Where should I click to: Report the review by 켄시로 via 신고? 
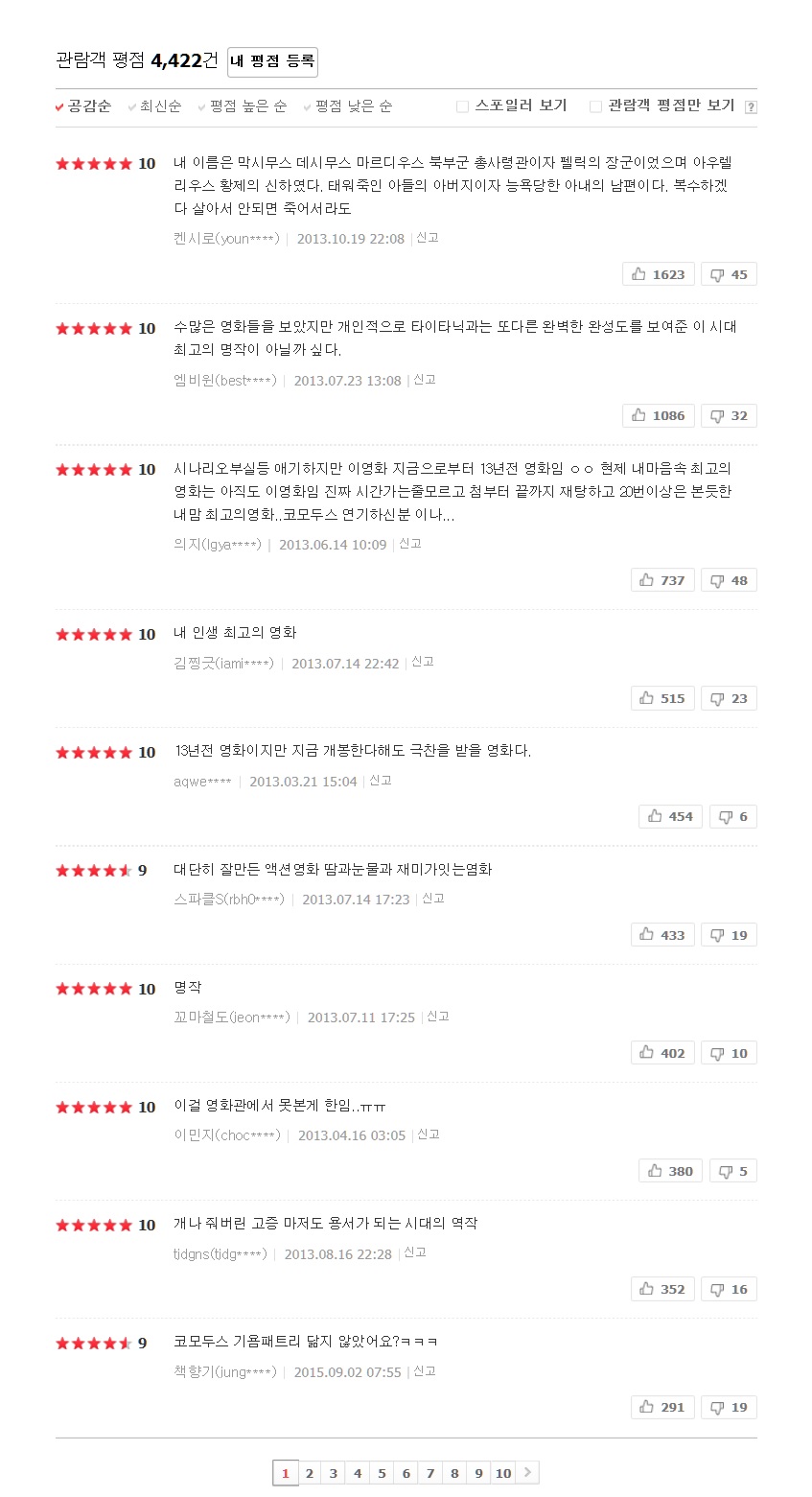(428, 238)
